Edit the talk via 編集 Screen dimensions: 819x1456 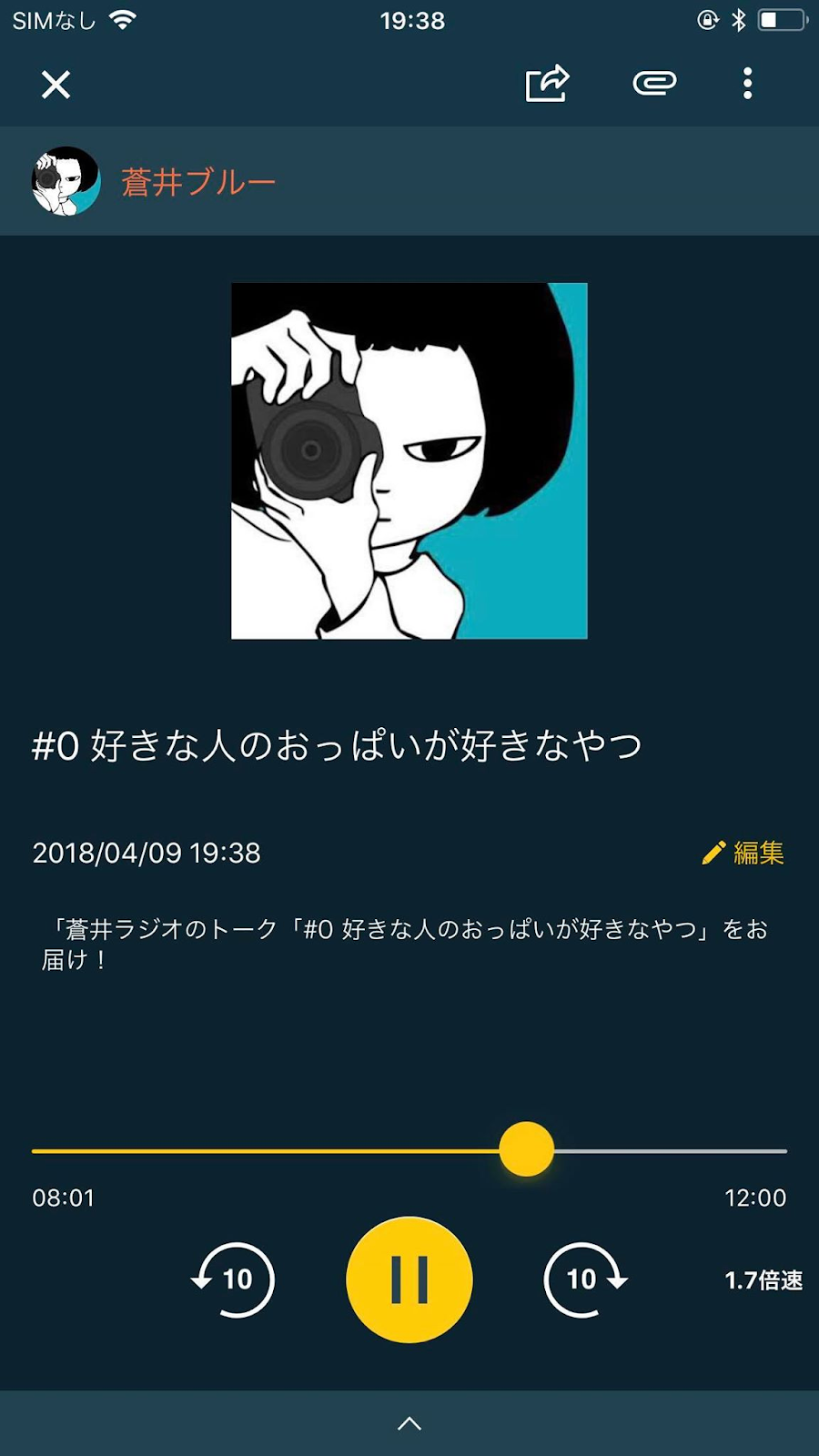click(743, 853)
